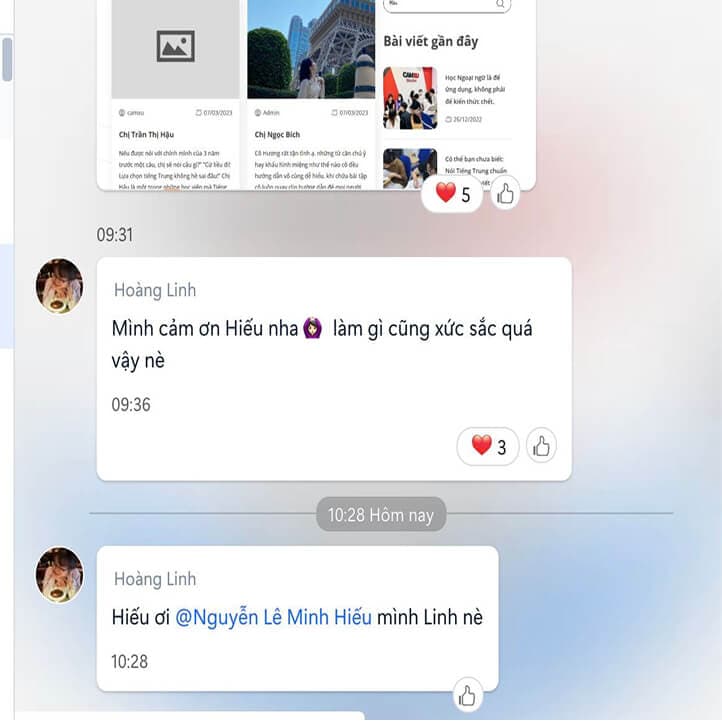722x721 pixels.
Task: Like the shared website screenshot message
Action: tap(505, 194)
